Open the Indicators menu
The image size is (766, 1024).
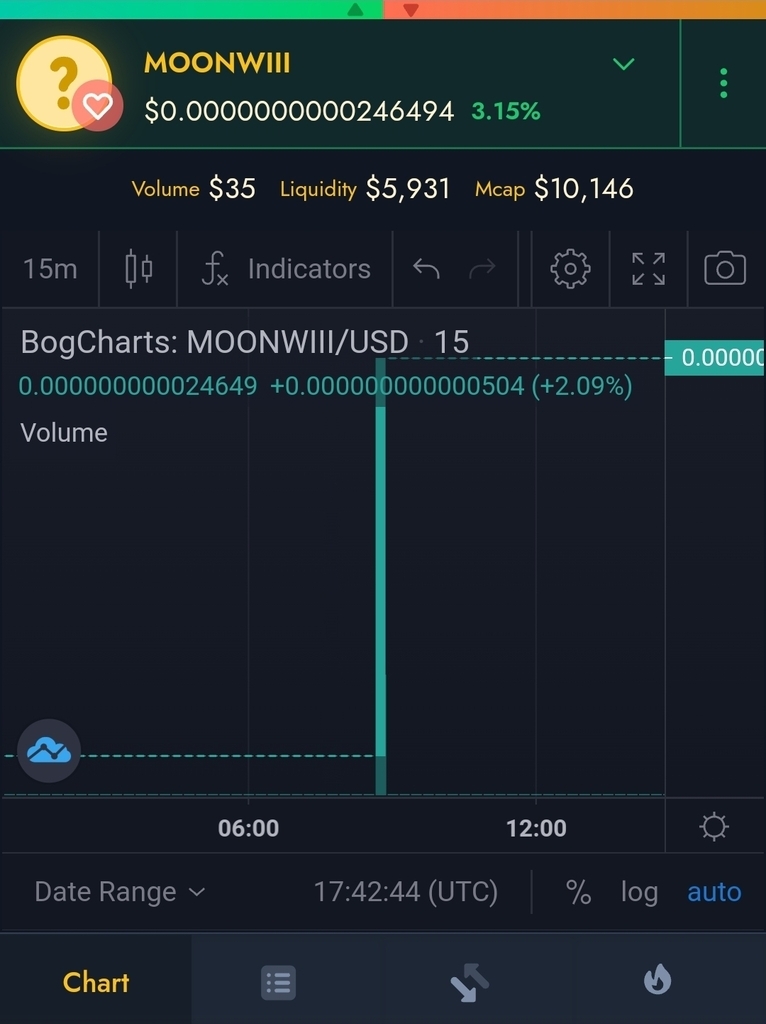(x=286, y=269)
